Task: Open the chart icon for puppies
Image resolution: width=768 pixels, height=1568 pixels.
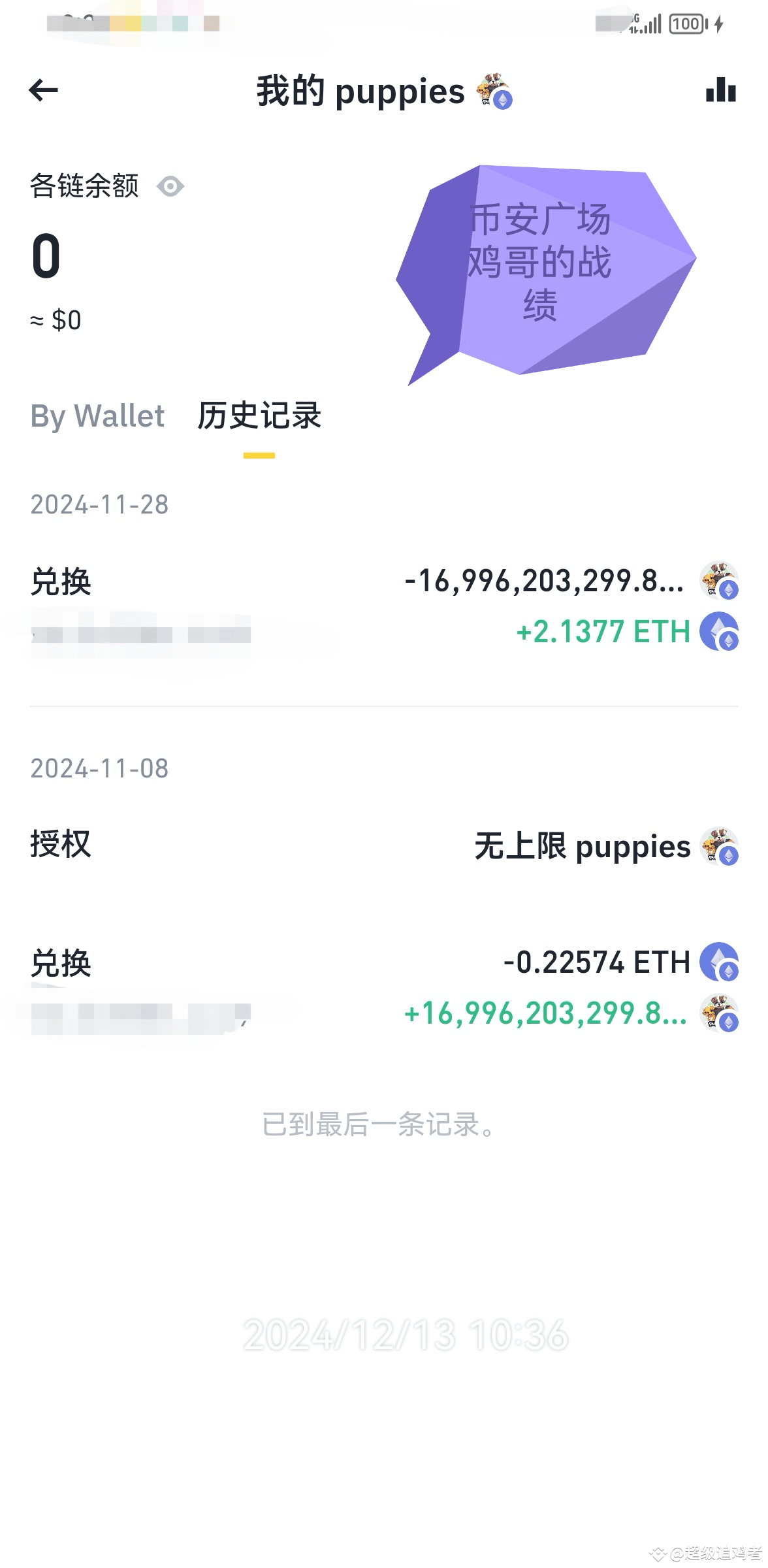Action: click(720, 90)
